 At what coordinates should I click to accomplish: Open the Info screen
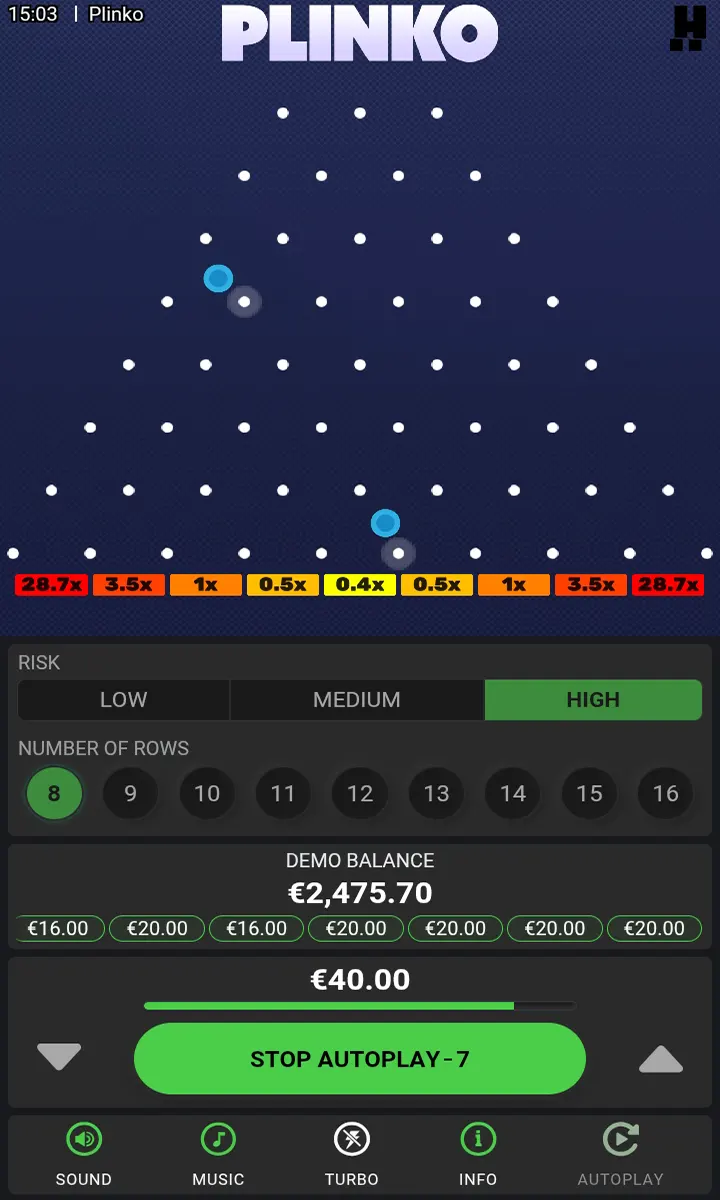[x=478, y=1152]
